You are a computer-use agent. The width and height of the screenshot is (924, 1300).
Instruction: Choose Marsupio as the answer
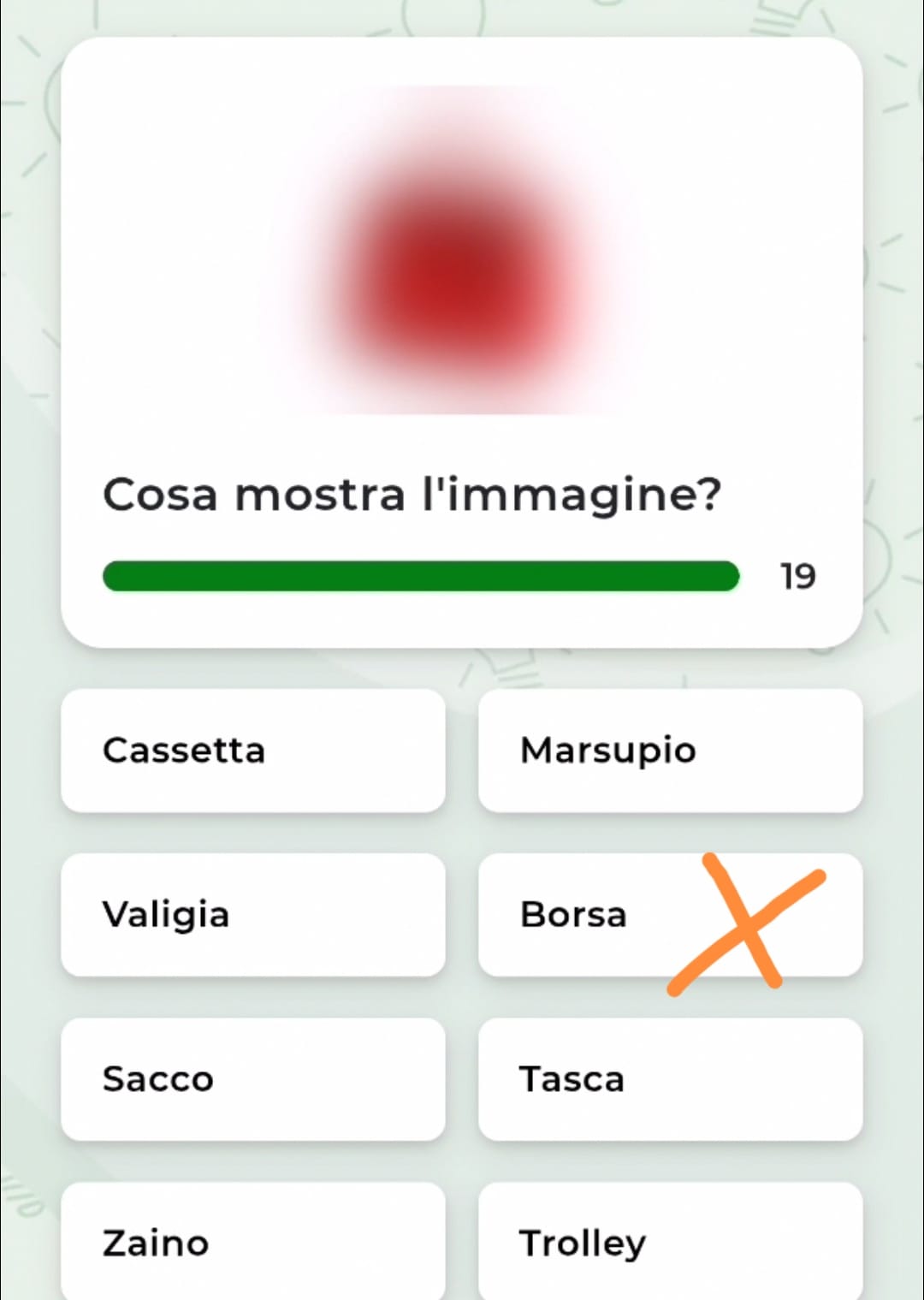(670, 751)
